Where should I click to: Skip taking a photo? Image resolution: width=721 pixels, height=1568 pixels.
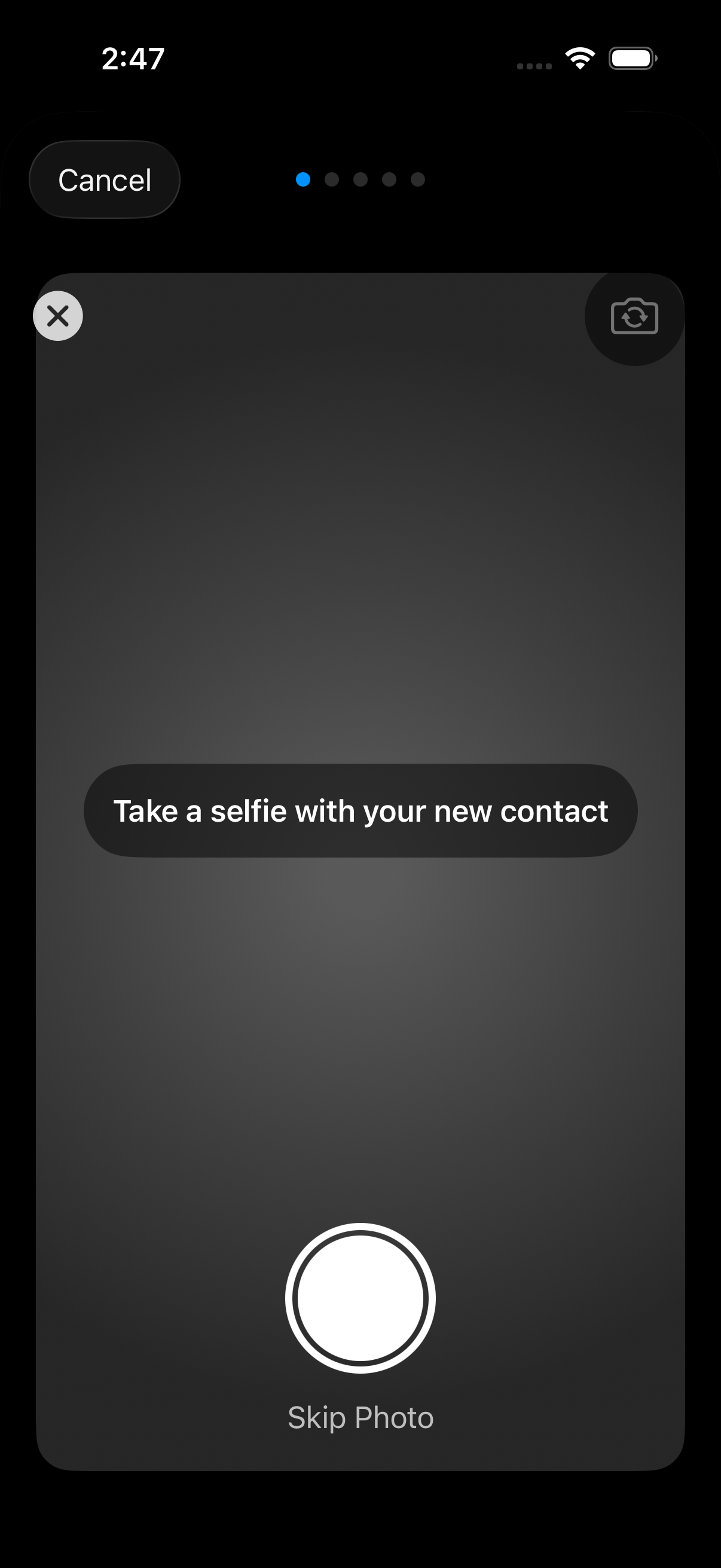(360, 1417)
